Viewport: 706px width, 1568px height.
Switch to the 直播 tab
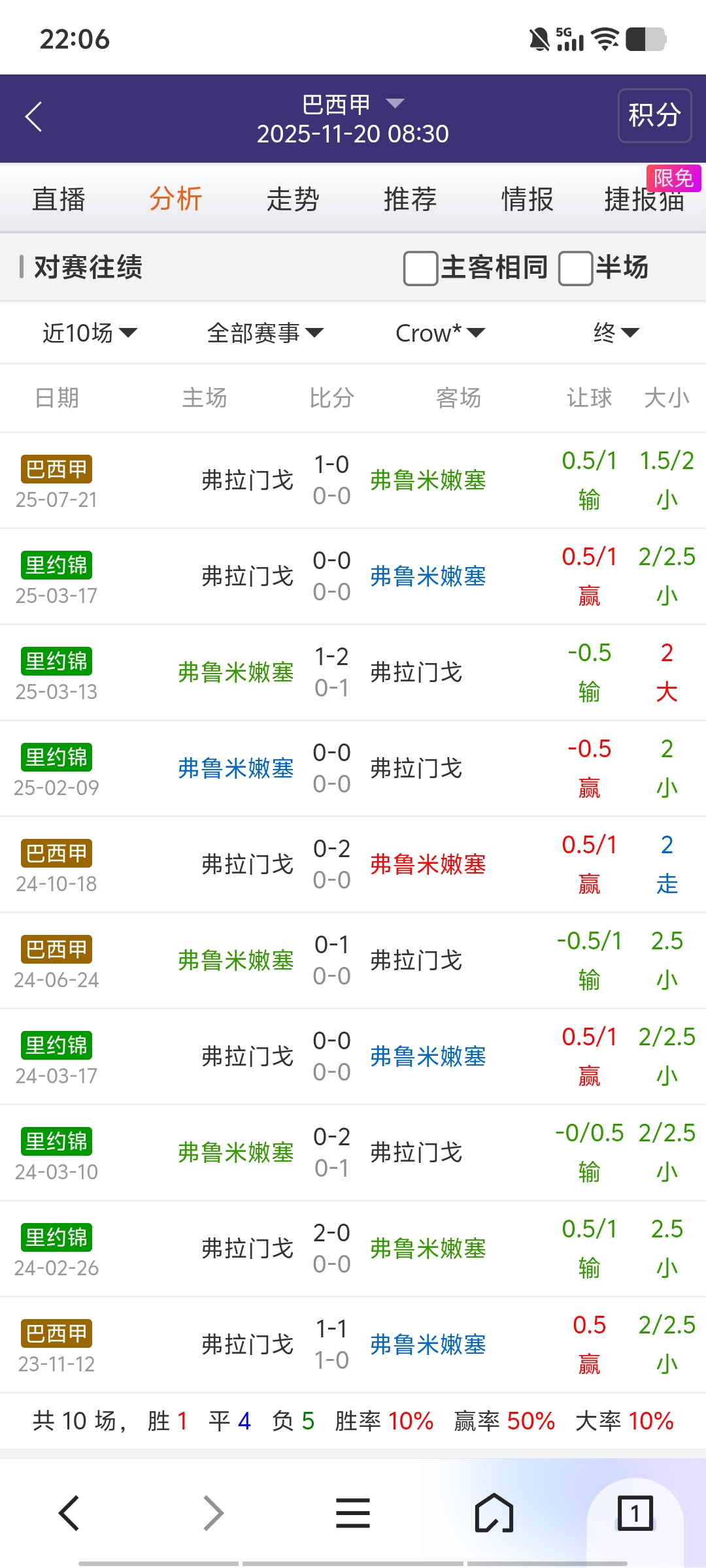coord(59,199)
